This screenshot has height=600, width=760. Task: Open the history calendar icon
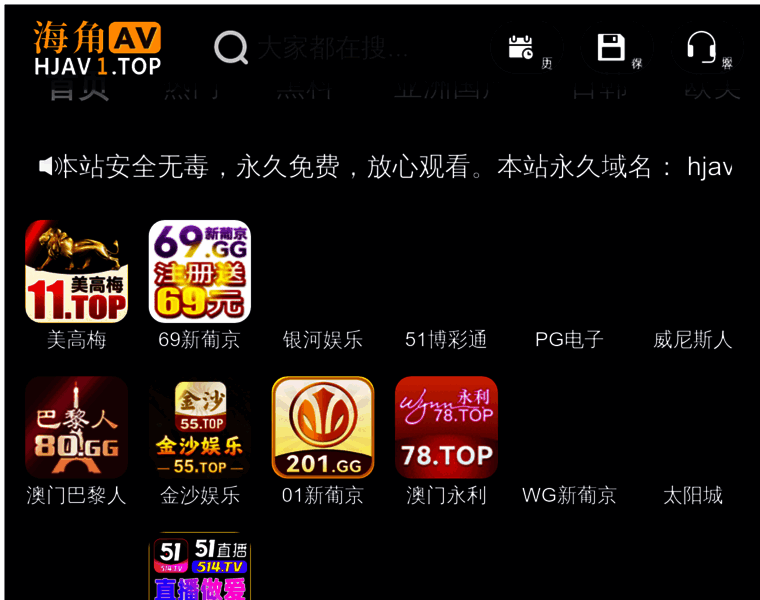pos(520,47)
